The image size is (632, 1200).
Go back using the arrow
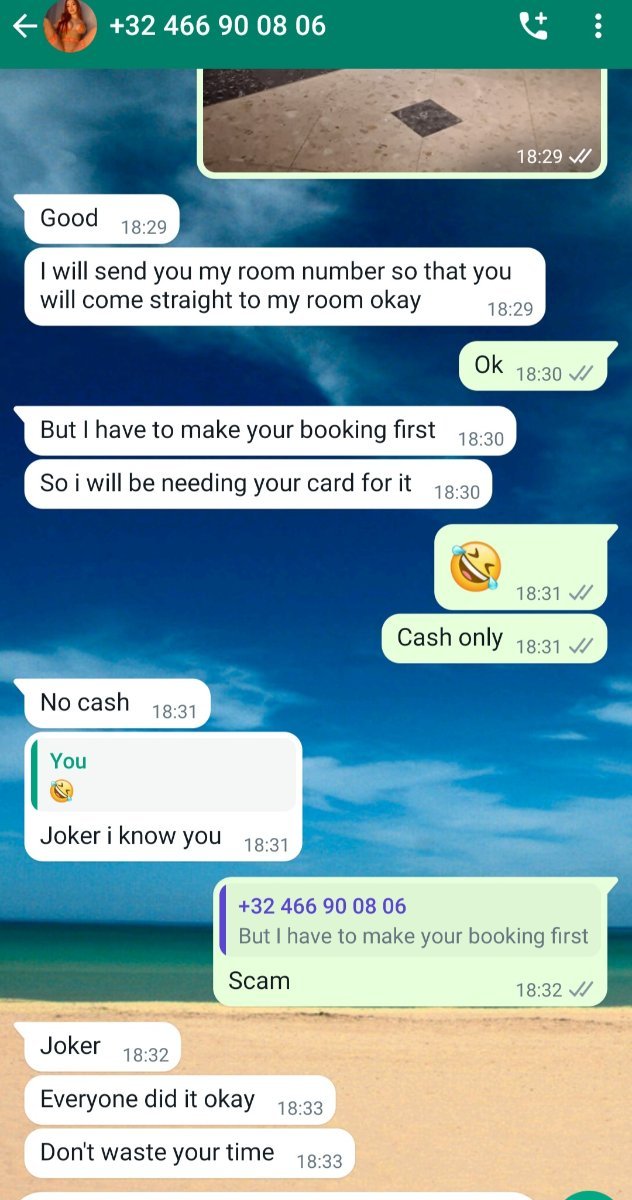click(x=25, y=26)
